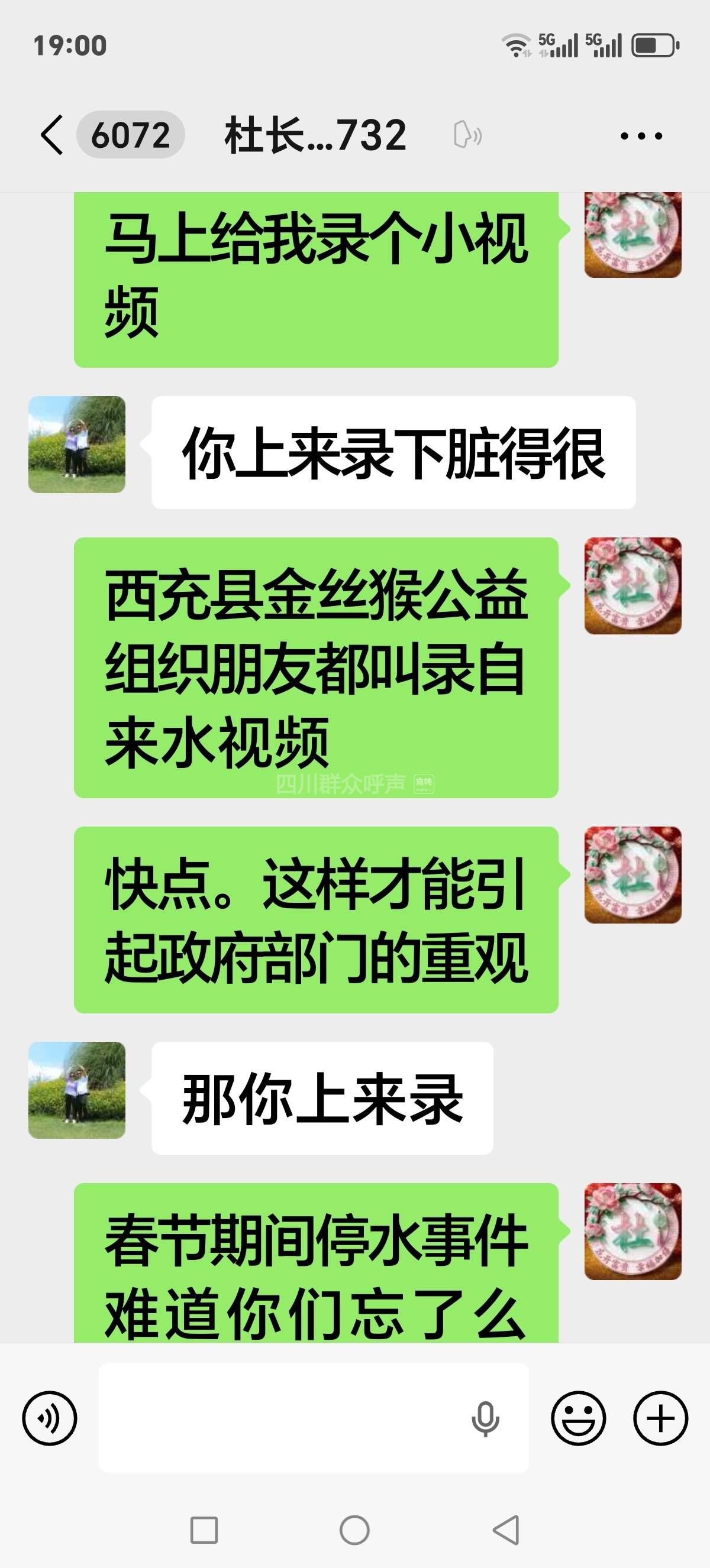Open contact avatar beside '你上来录下脏得很'
Screen dimensions: 710x1568
pos(77,445)
